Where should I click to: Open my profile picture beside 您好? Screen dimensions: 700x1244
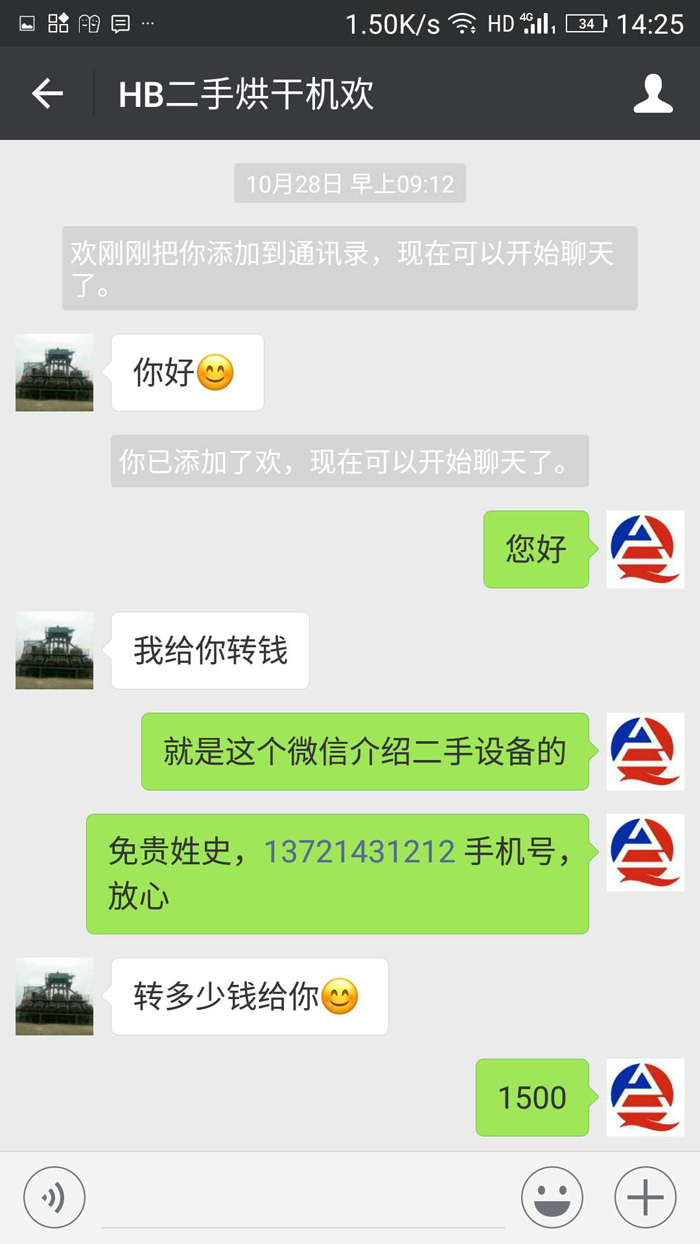click(645, 549)
